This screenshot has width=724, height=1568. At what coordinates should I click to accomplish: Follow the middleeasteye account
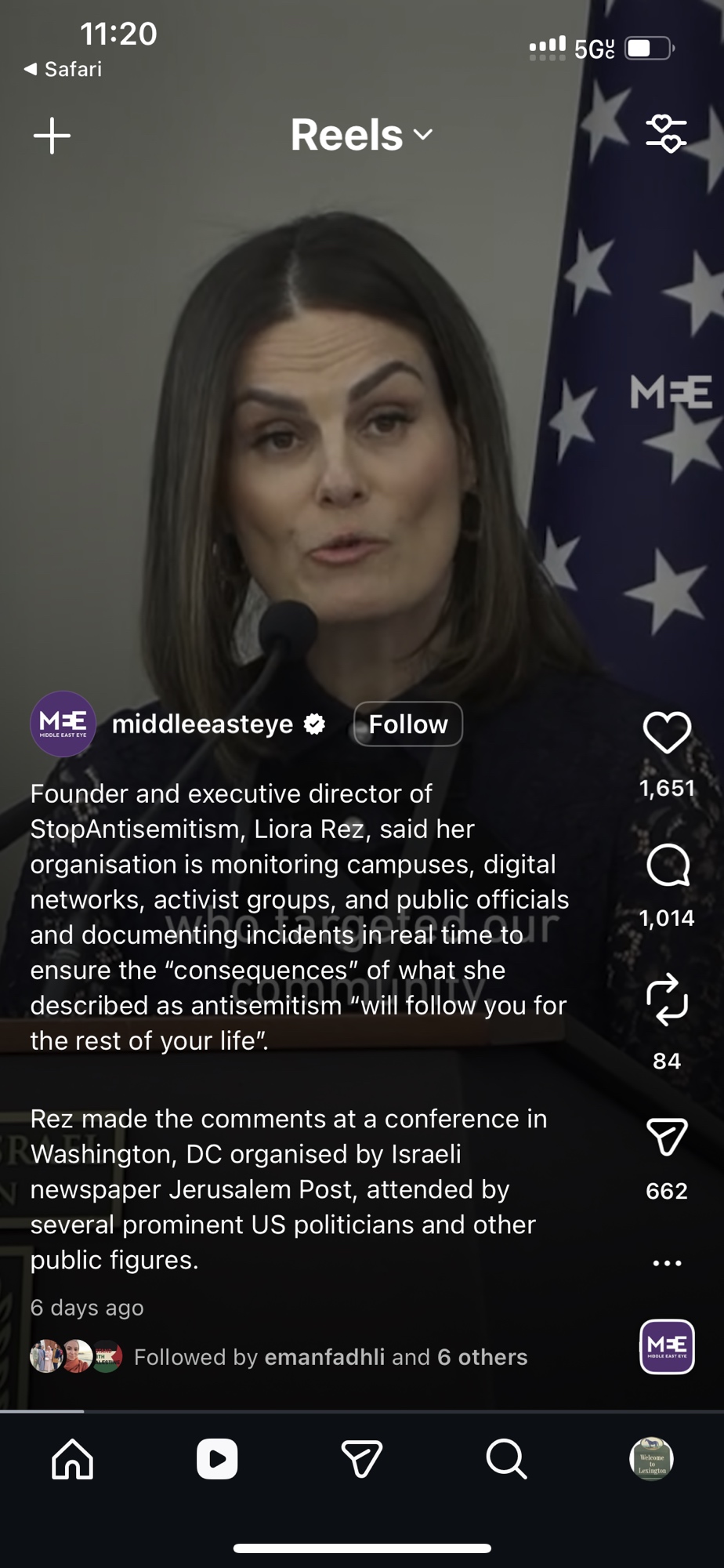tap(407, 724)
